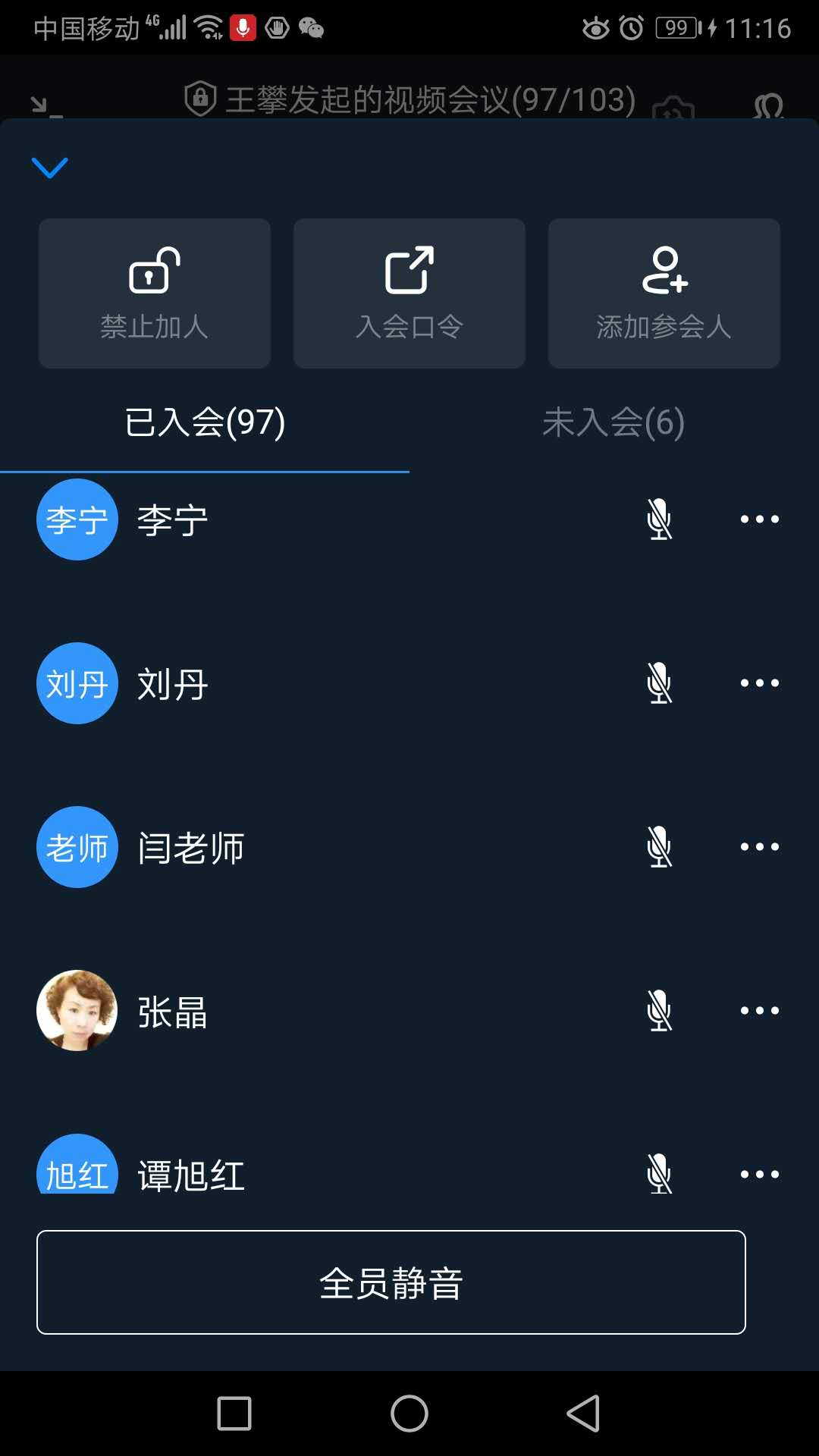This screenshot has height=1456, width=819.
Task: Switch to the 未入会(6) tab
Action: 613,422
